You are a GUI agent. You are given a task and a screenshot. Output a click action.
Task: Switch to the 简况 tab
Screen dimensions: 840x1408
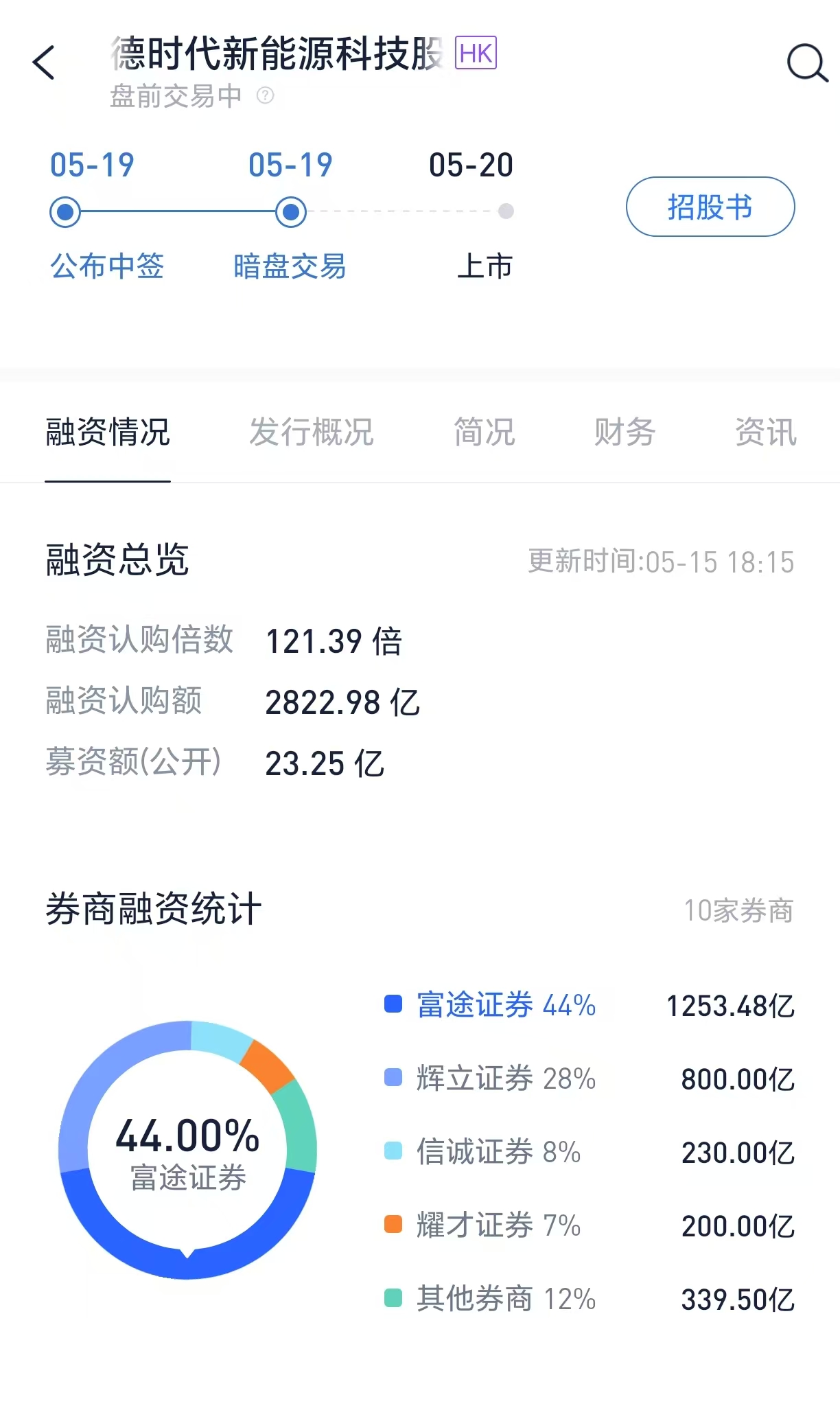[484, 432]
